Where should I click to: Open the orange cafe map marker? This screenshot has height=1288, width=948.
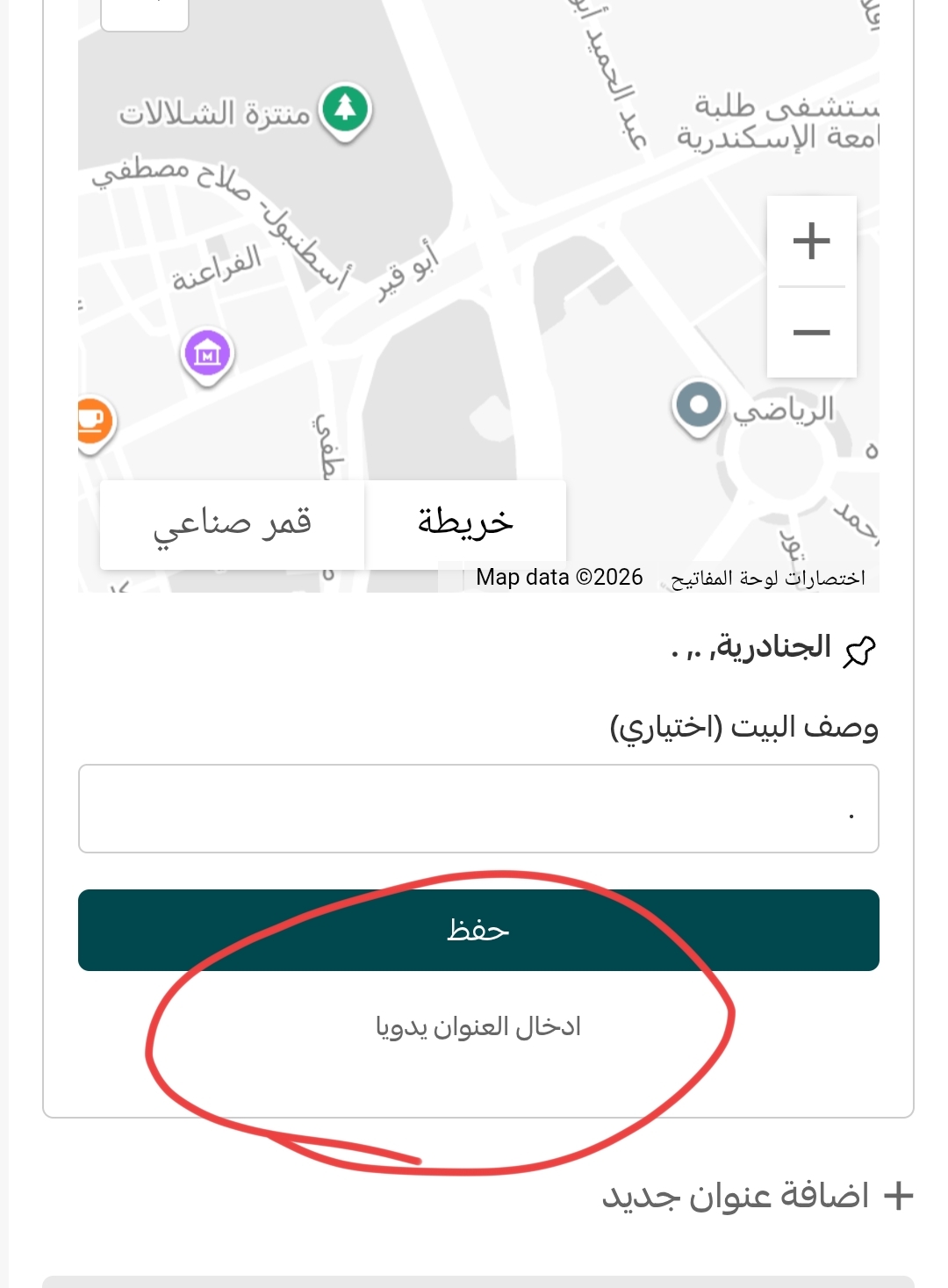point(91,421)
